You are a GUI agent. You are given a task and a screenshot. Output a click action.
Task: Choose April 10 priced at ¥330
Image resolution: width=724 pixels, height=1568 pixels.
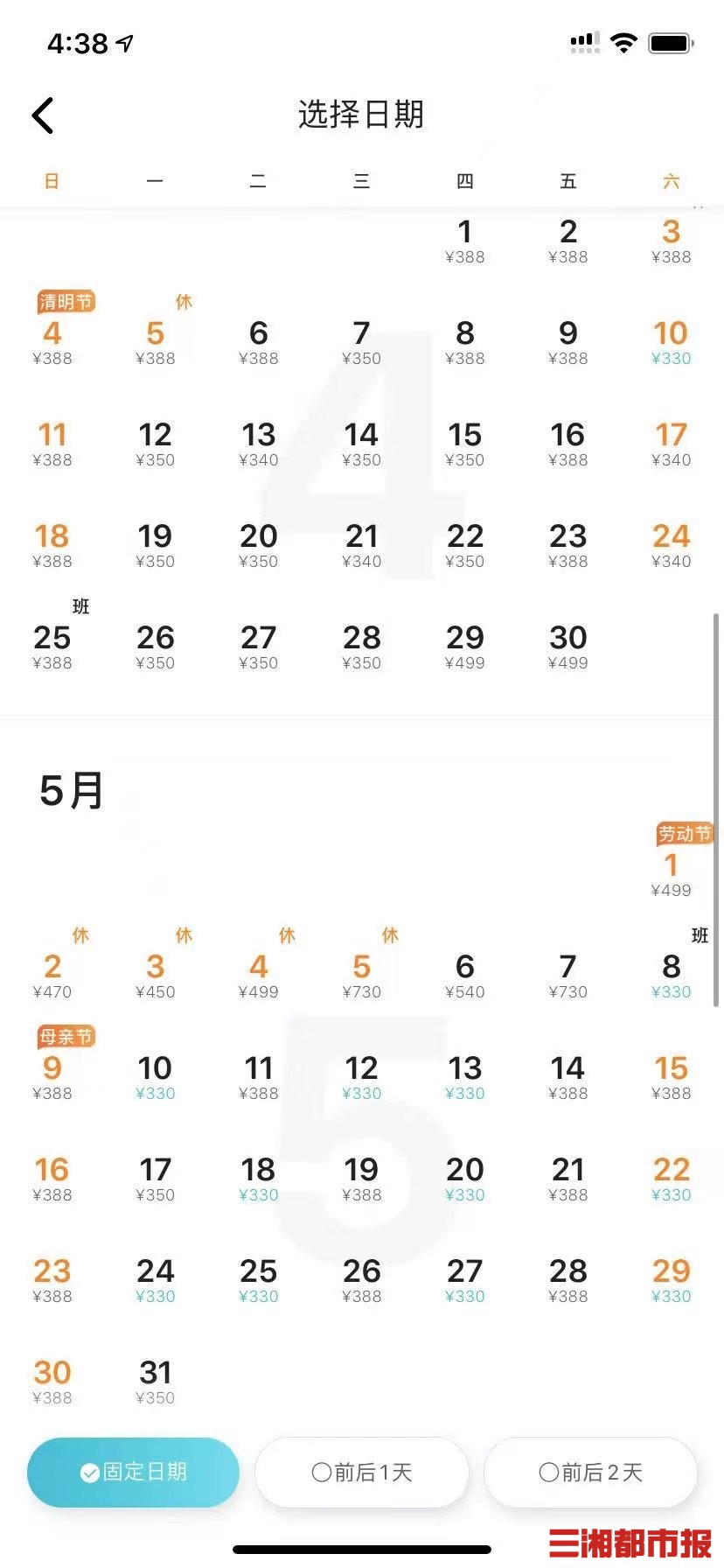point(671,341)
